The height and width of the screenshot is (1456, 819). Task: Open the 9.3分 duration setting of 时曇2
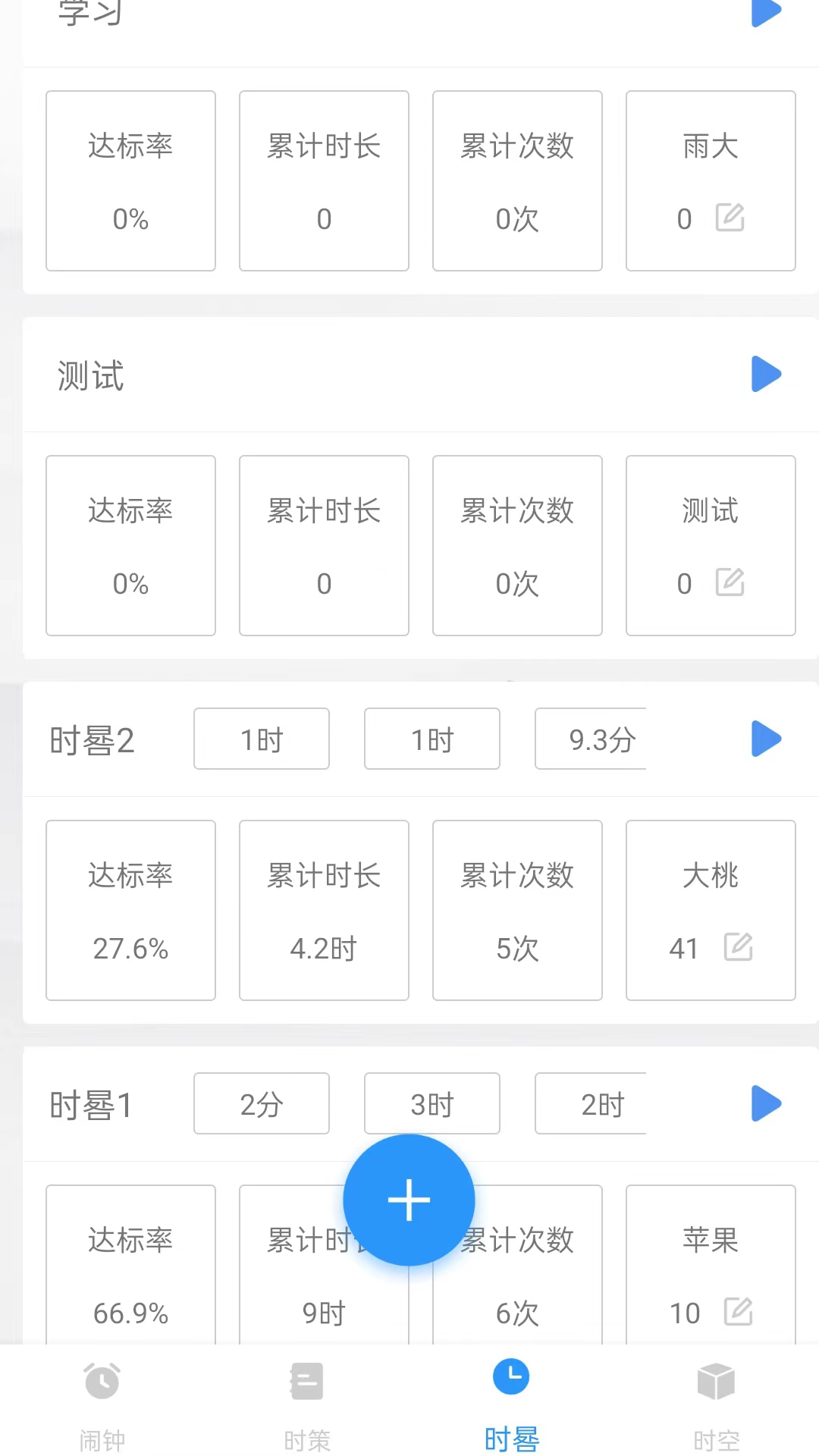(601, 739)
